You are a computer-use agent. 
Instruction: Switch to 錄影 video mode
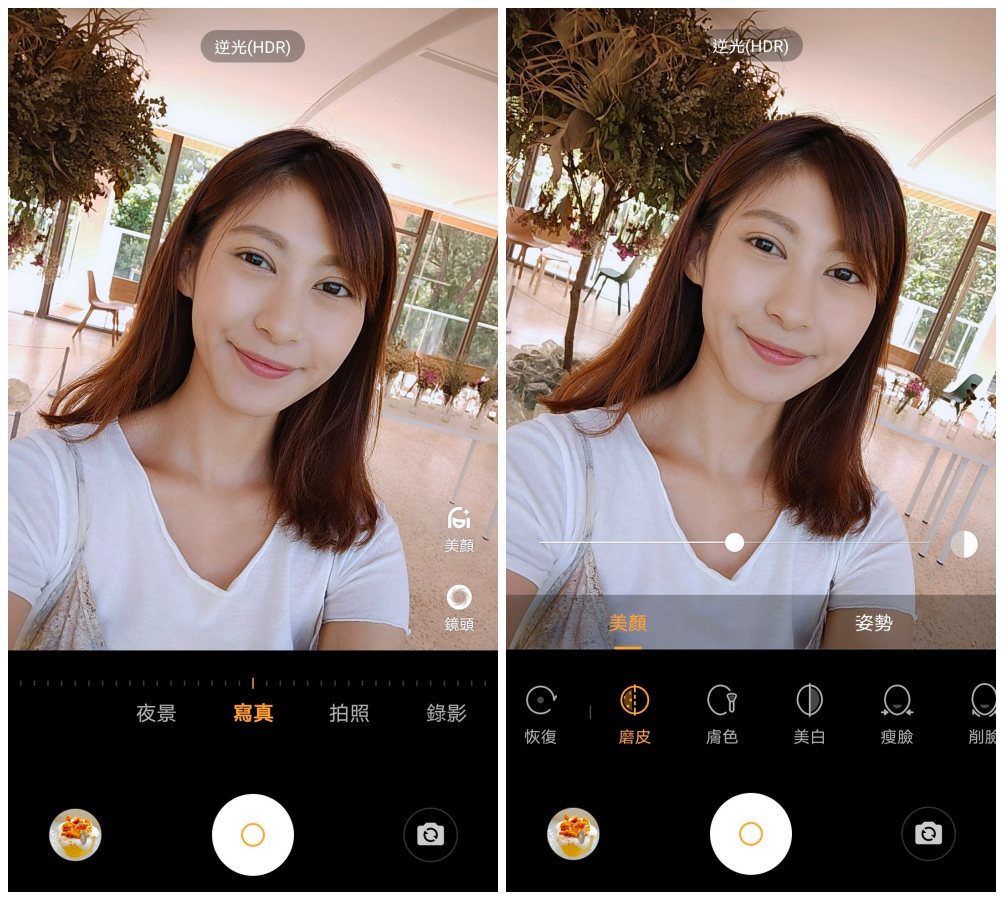[446, 713]
